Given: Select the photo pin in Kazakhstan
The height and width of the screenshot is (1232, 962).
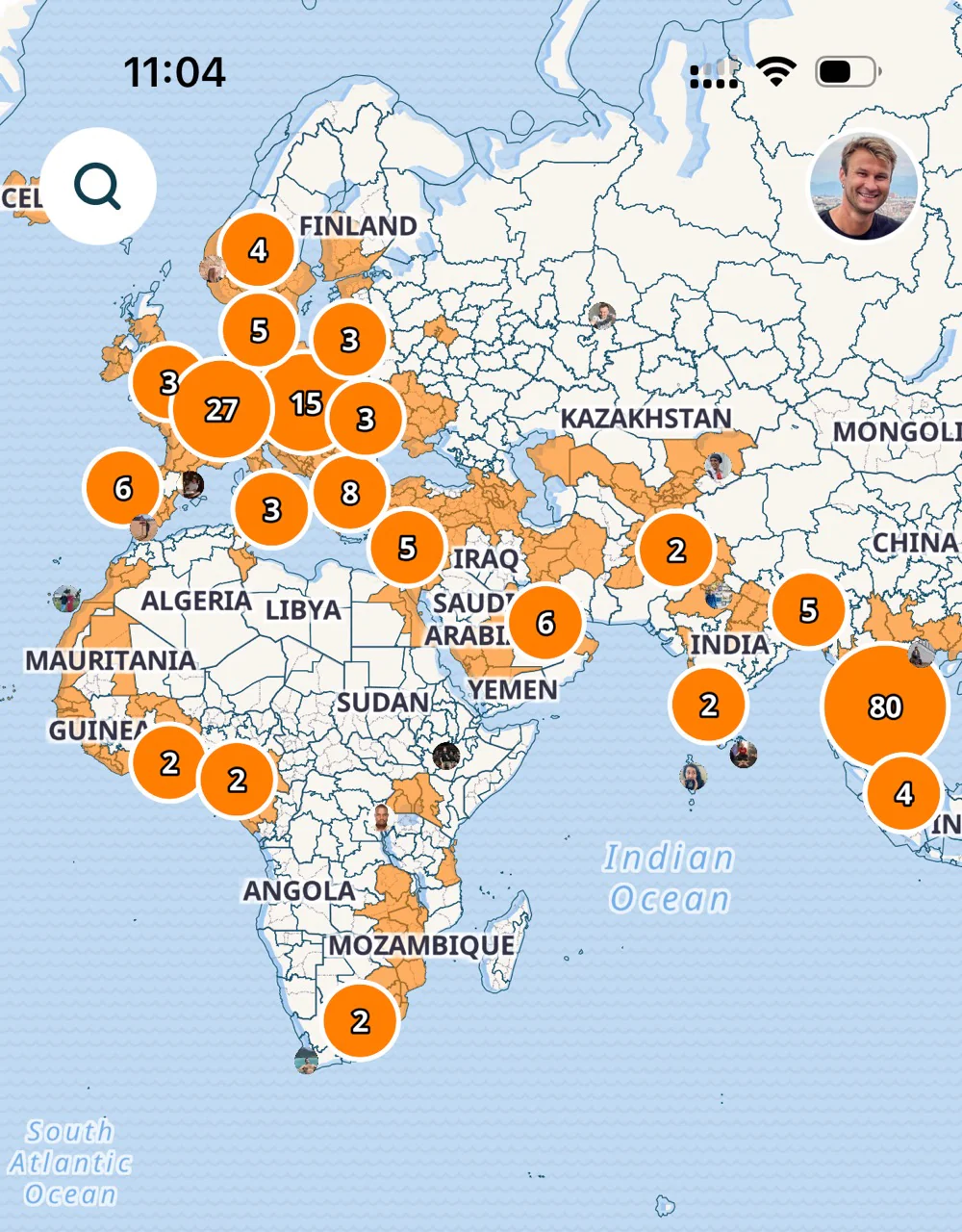Looking at the screenshot, I should click(717, 467).
